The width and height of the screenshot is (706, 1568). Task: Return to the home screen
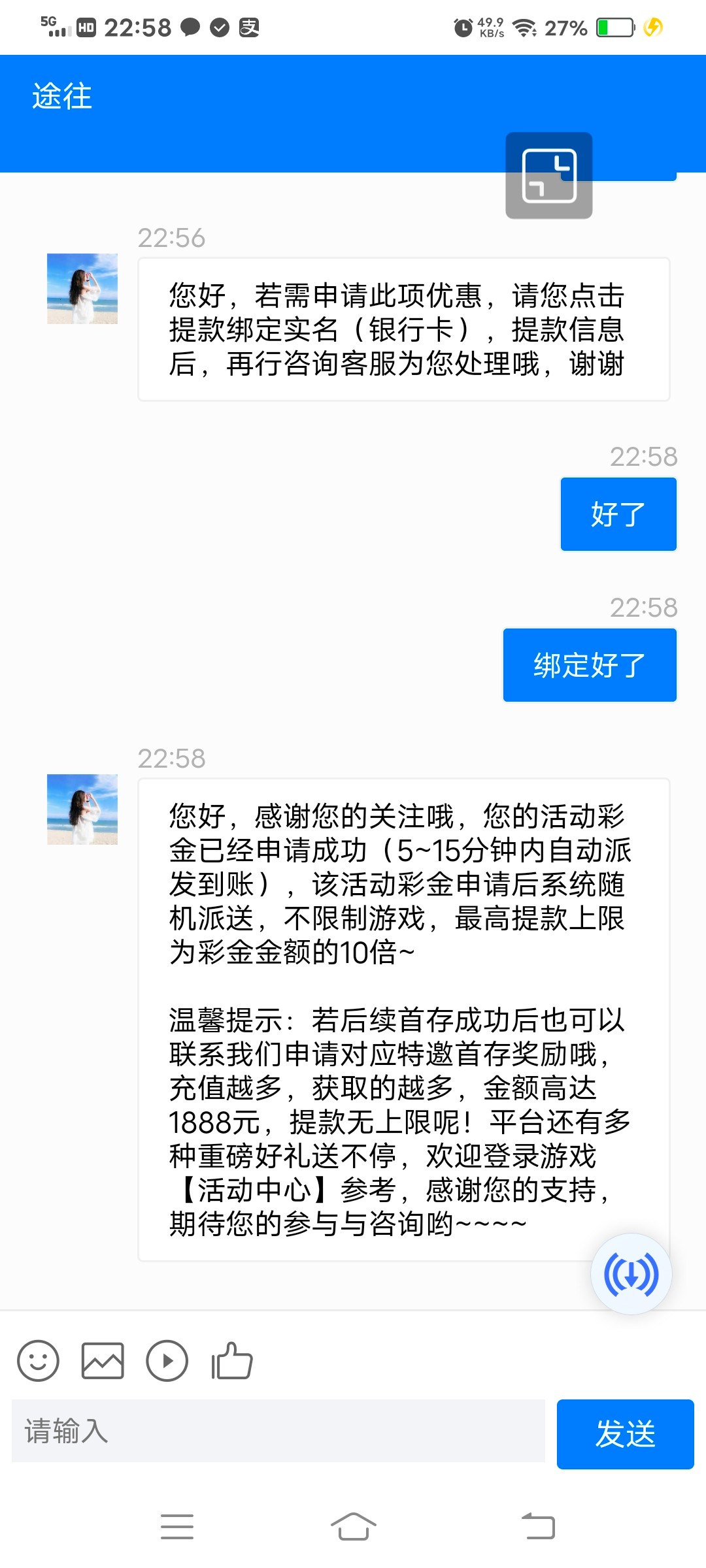pos(353,1527)
